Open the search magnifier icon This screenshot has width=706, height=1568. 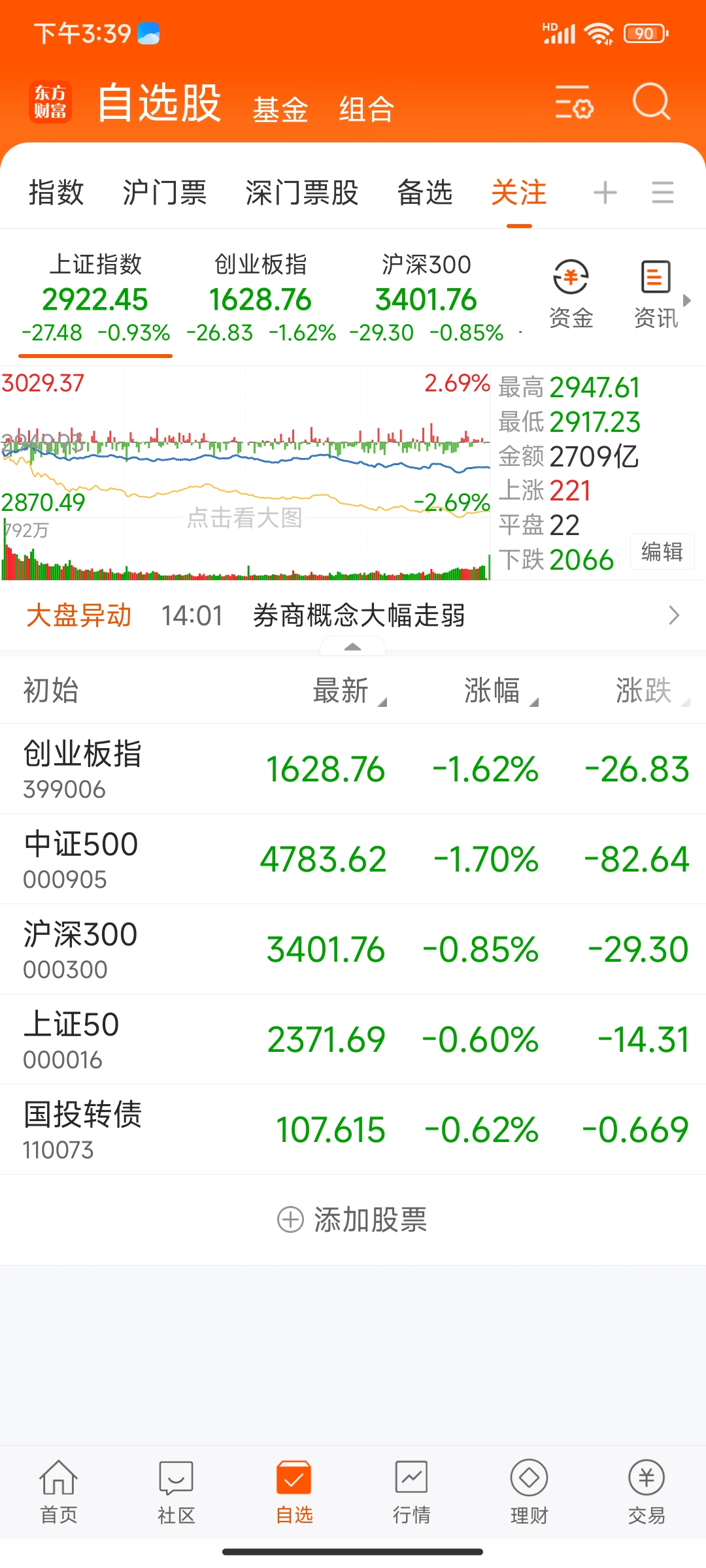click(x=651, y=103)
